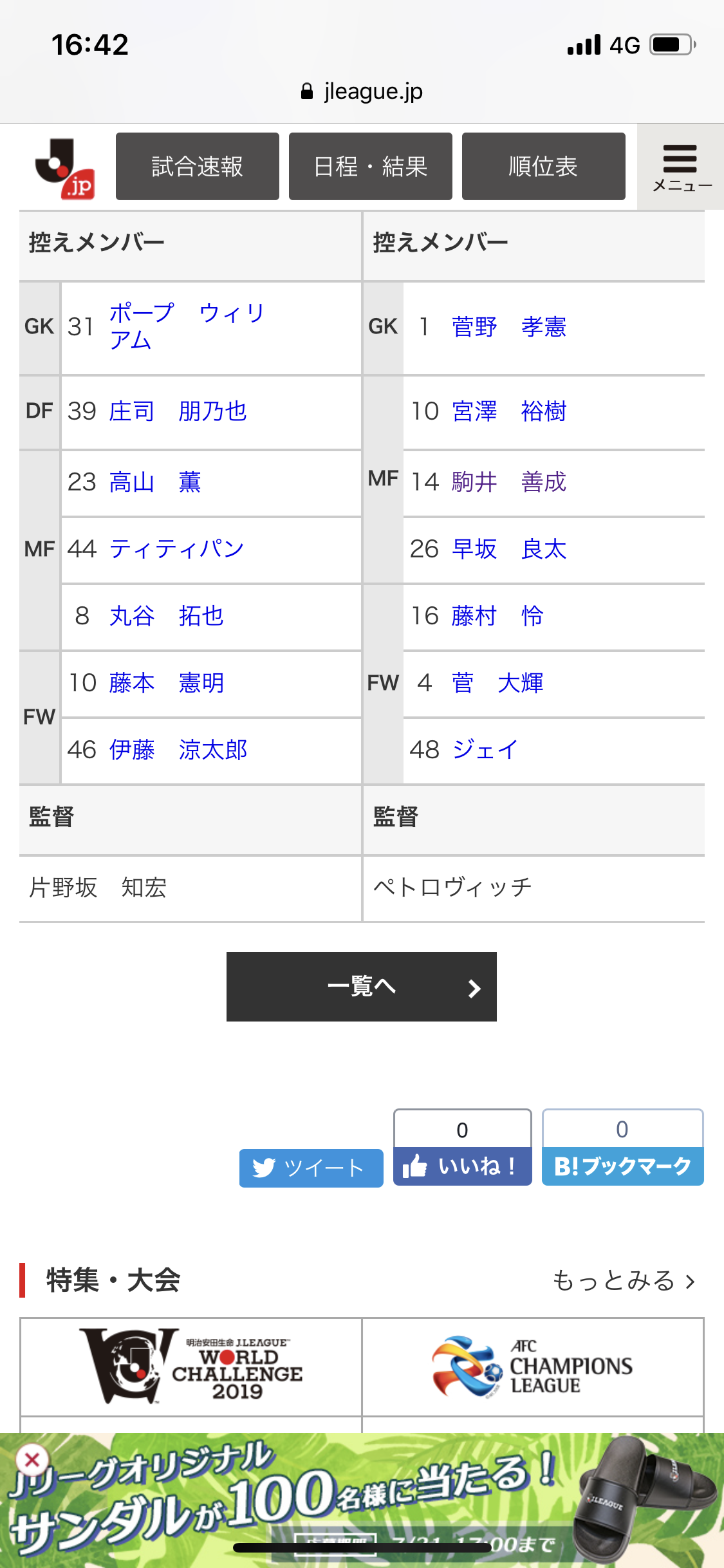Viewport: 724px width, 1568px height.
Task: Switch to 日程・結果 schedule and results
Action: [370, 167]
